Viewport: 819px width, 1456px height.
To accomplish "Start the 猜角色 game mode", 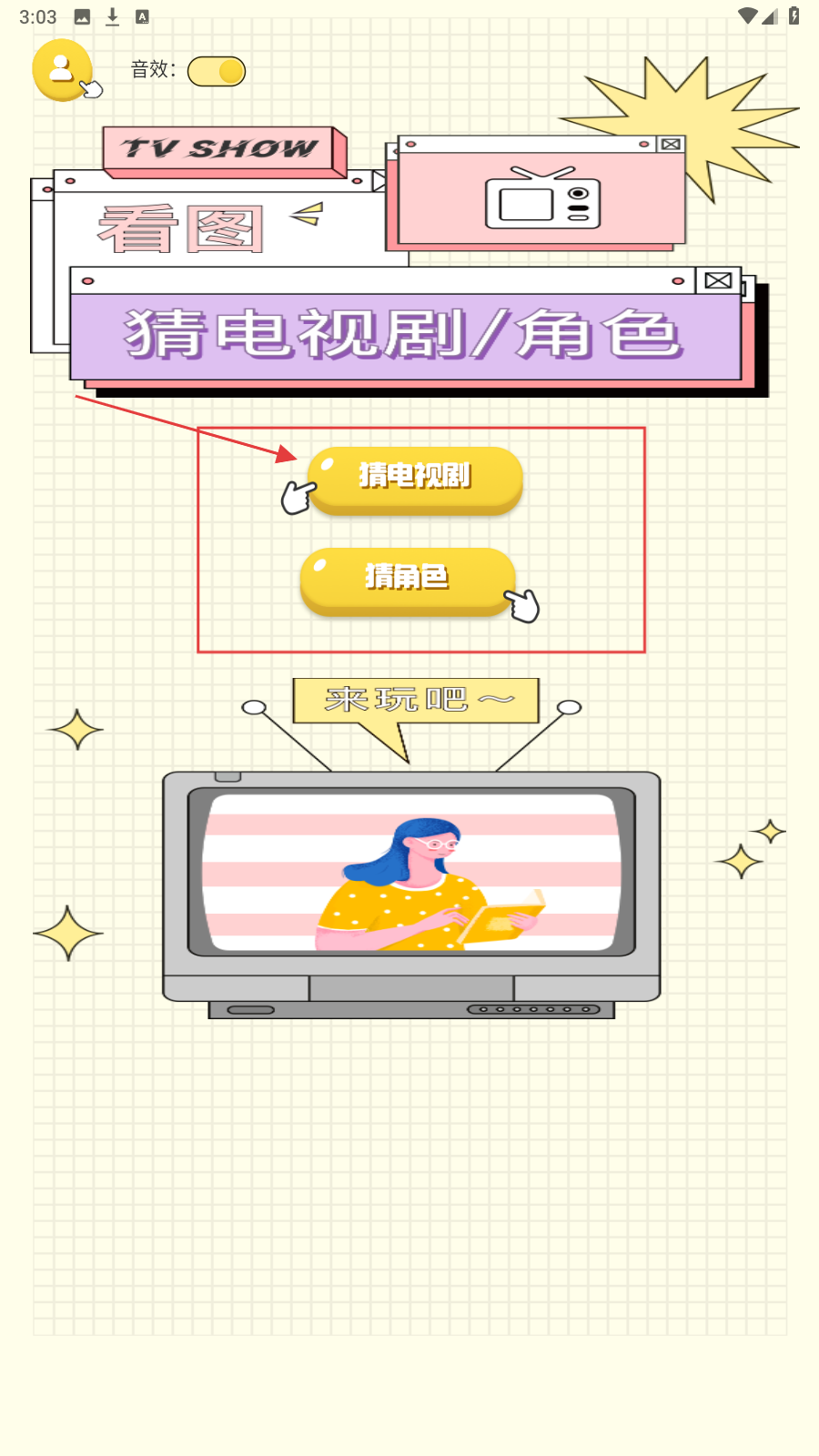I will pos(408,580).
